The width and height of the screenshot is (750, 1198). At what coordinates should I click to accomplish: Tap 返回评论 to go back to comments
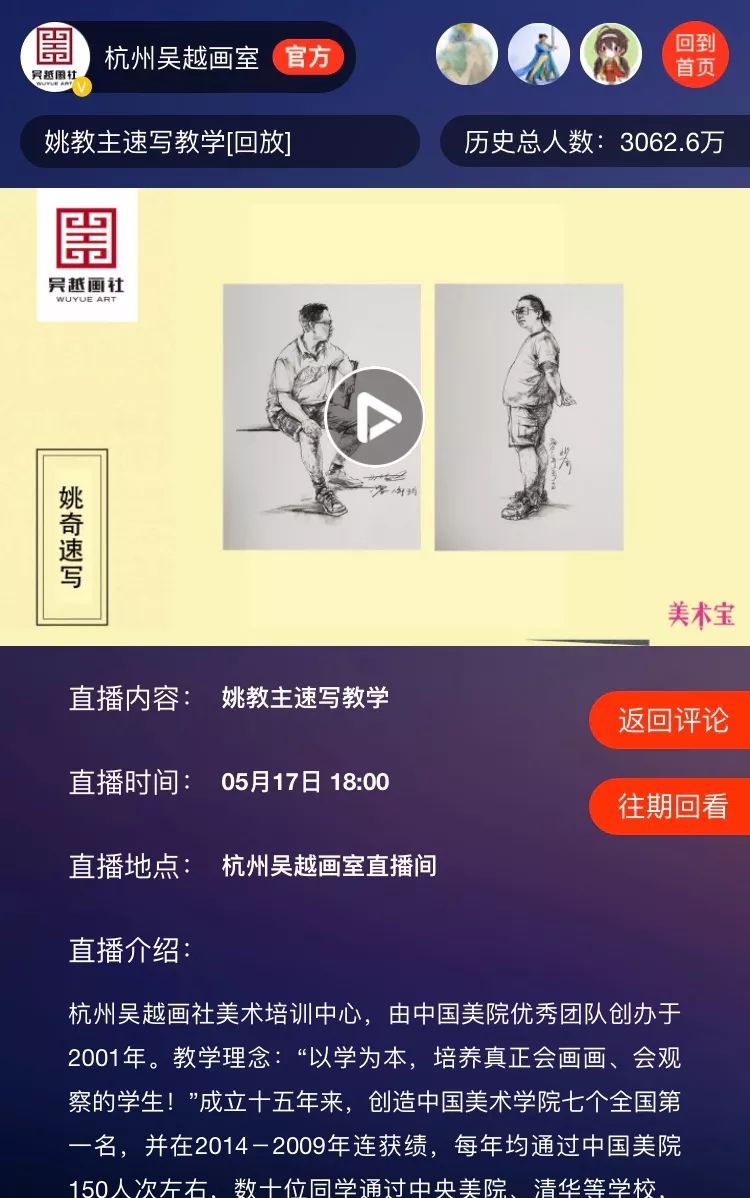[x=672, y=720]
